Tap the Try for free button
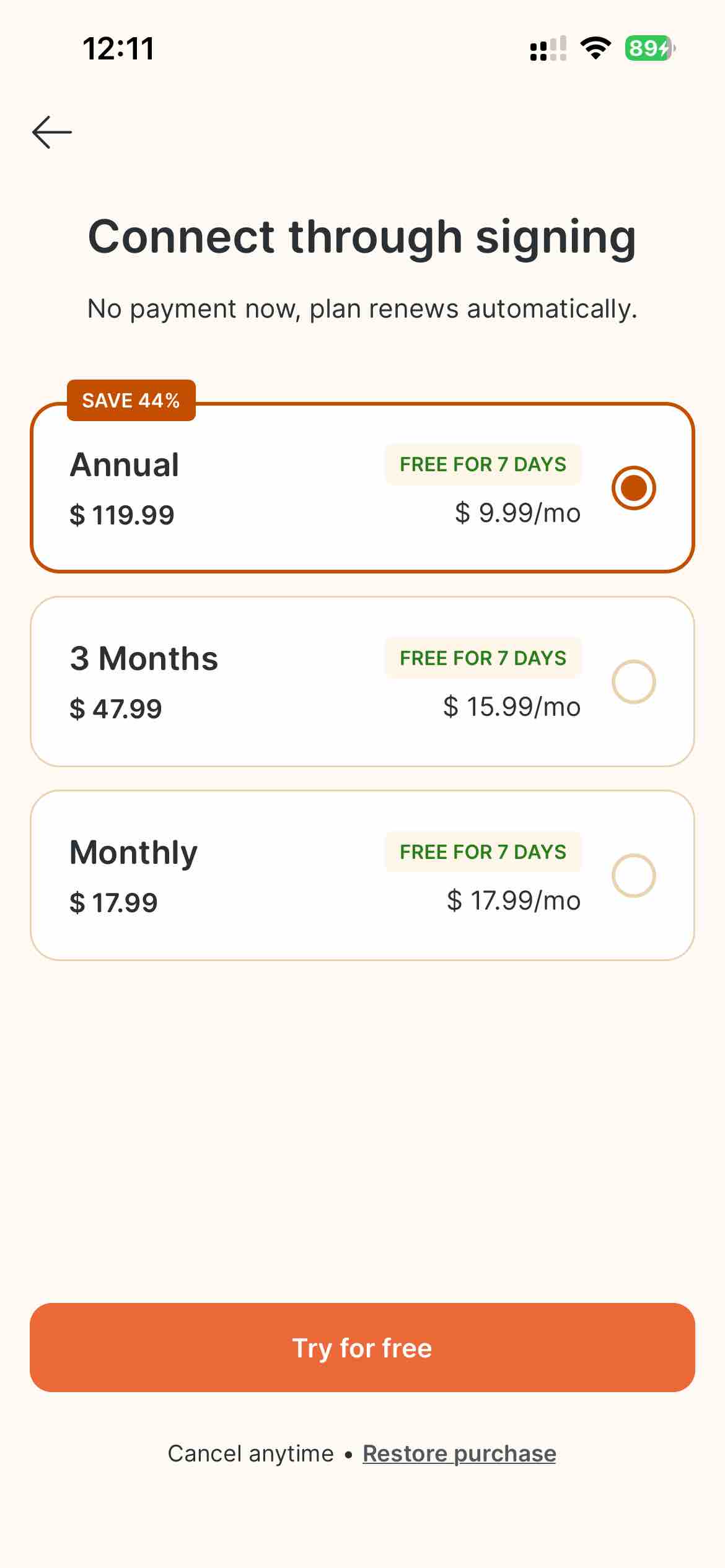The width and height of the screenshot is (725, 1568). point(362,1348)
